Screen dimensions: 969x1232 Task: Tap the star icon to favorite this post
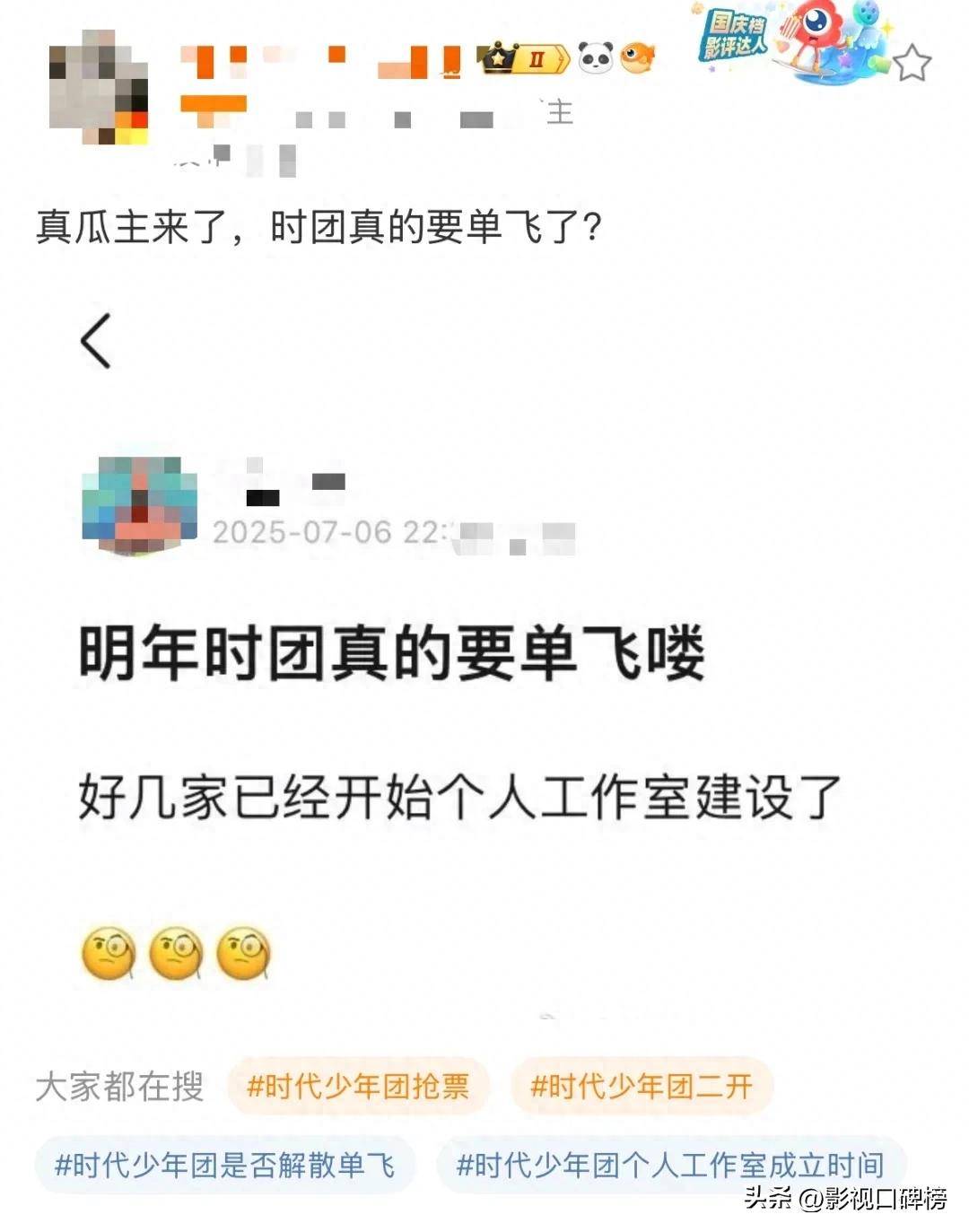click(x=912, y=63)
